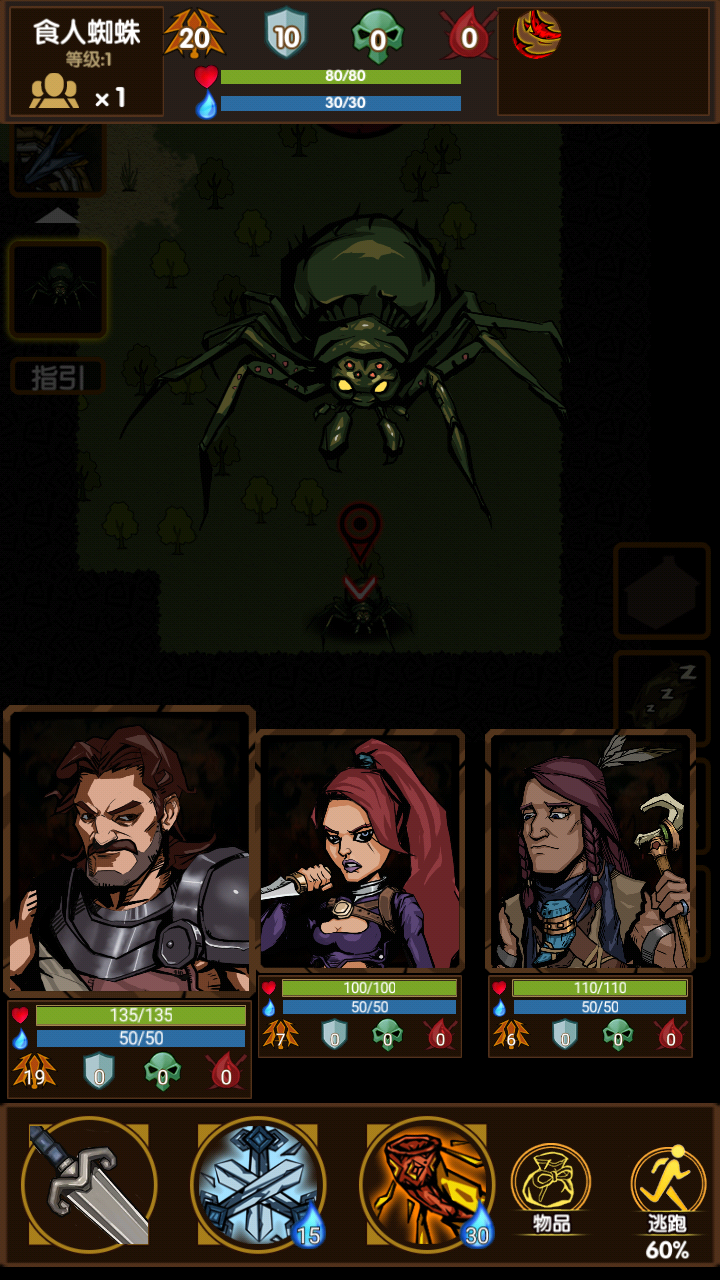Use the sword basic attack skill
Screen dimensions: 720x1280
pos(89,1185)
